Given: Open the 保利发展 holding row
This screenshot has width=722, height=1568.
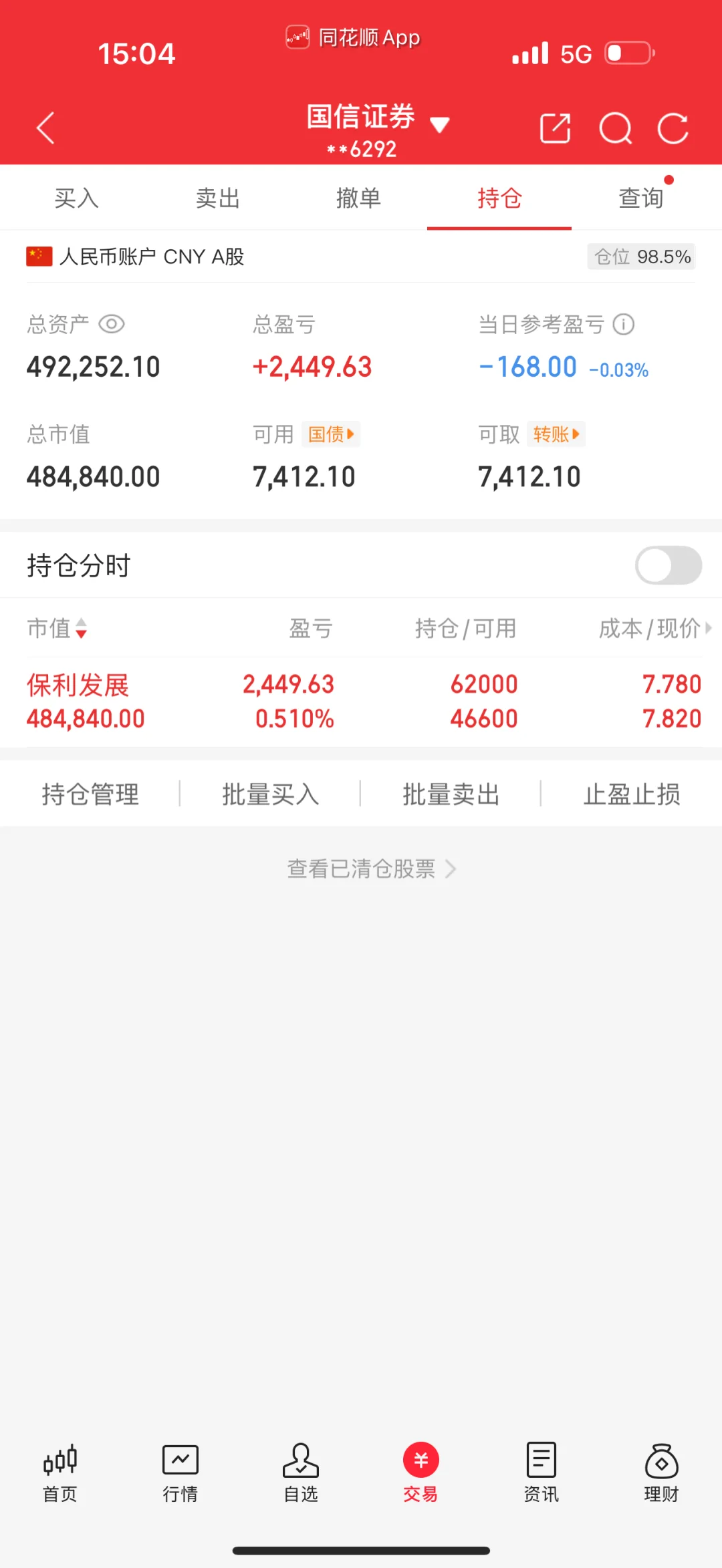Looking at the screenshot, I should (361, 701).
